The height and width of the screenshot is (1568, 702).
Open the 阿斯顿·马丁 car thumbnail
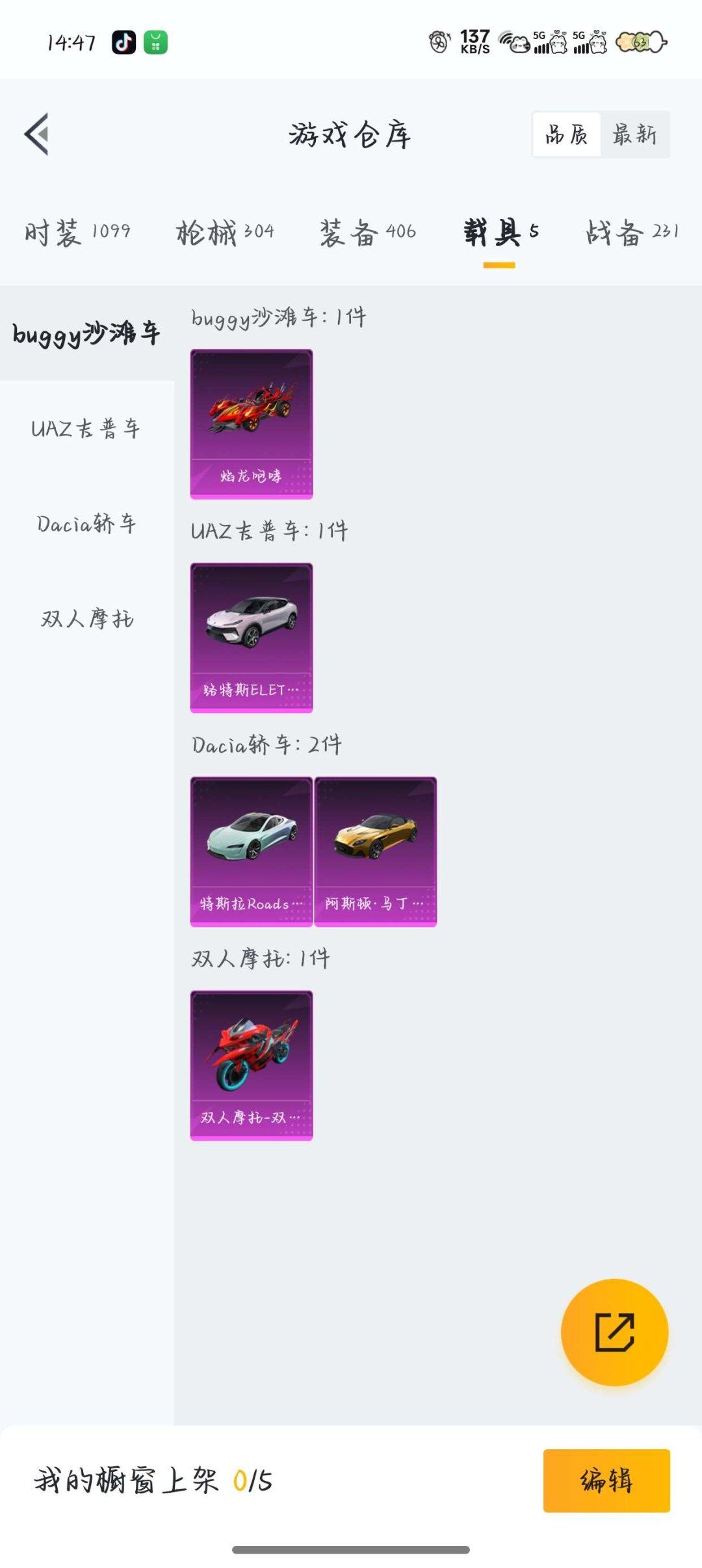[x=377, y=851]
